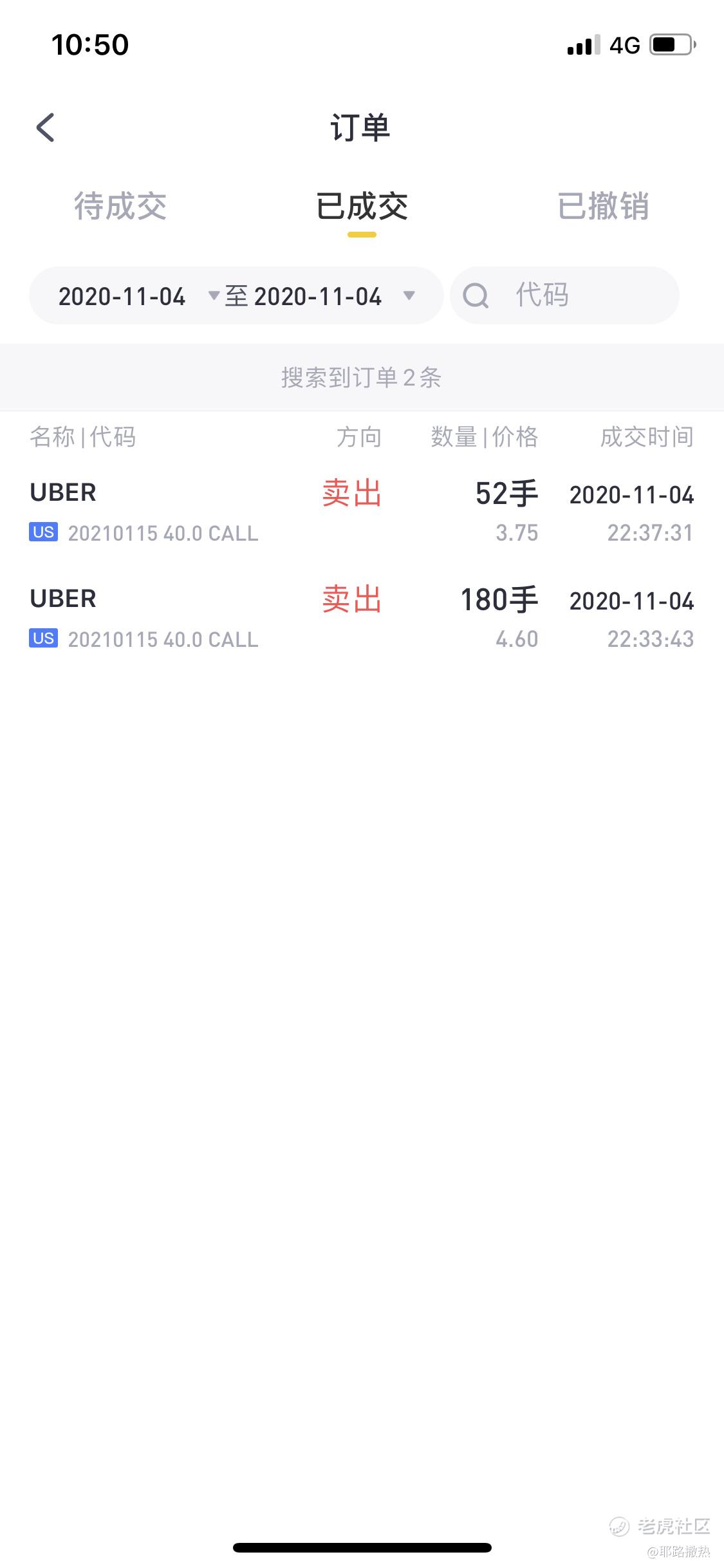This screenshot has width=724, height=1568.
Task: Open the UBER order of 180手 at 4.60
Action: coord(362,619)
